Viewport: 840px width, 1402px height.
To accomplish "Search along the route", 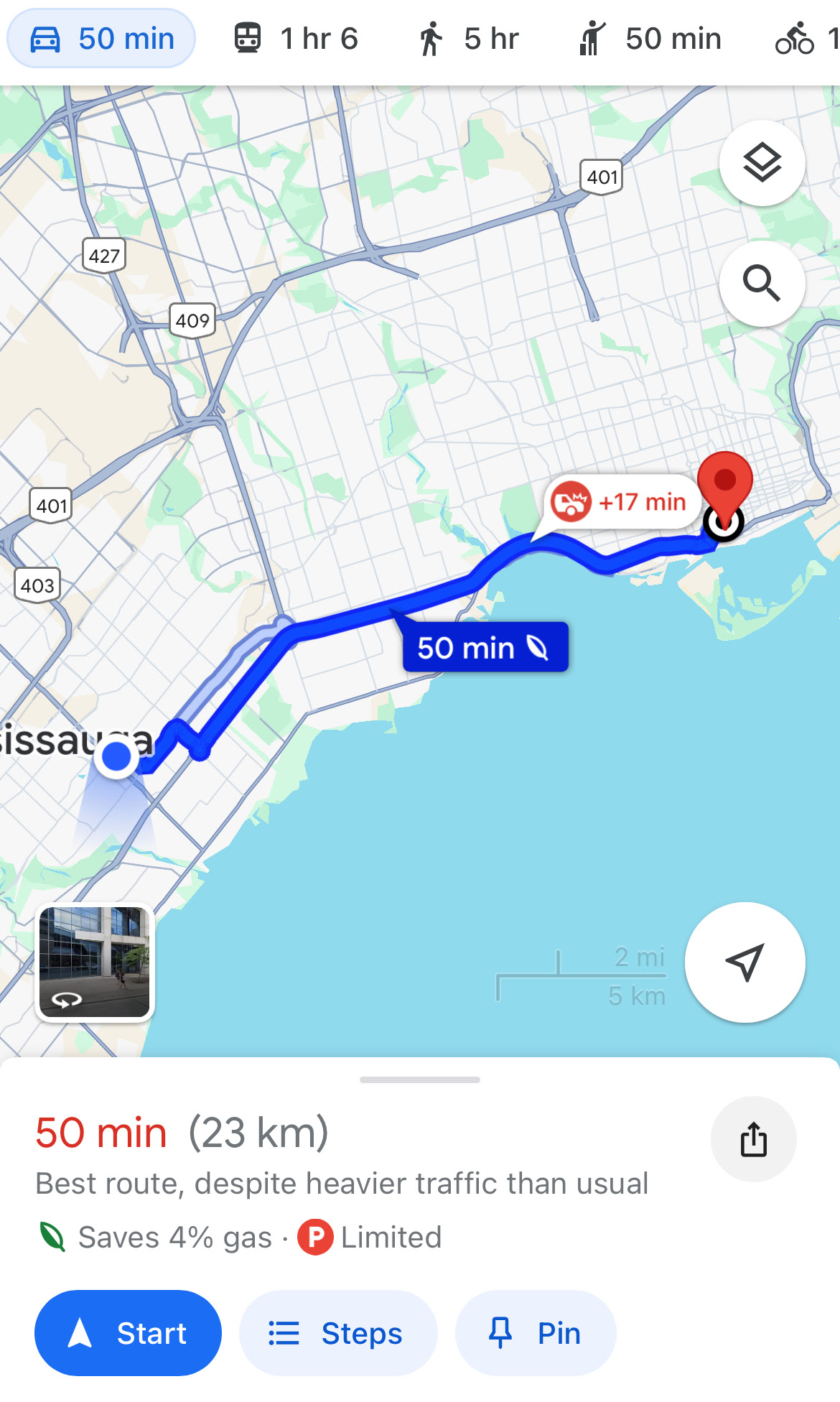I will tap(762, 284).
